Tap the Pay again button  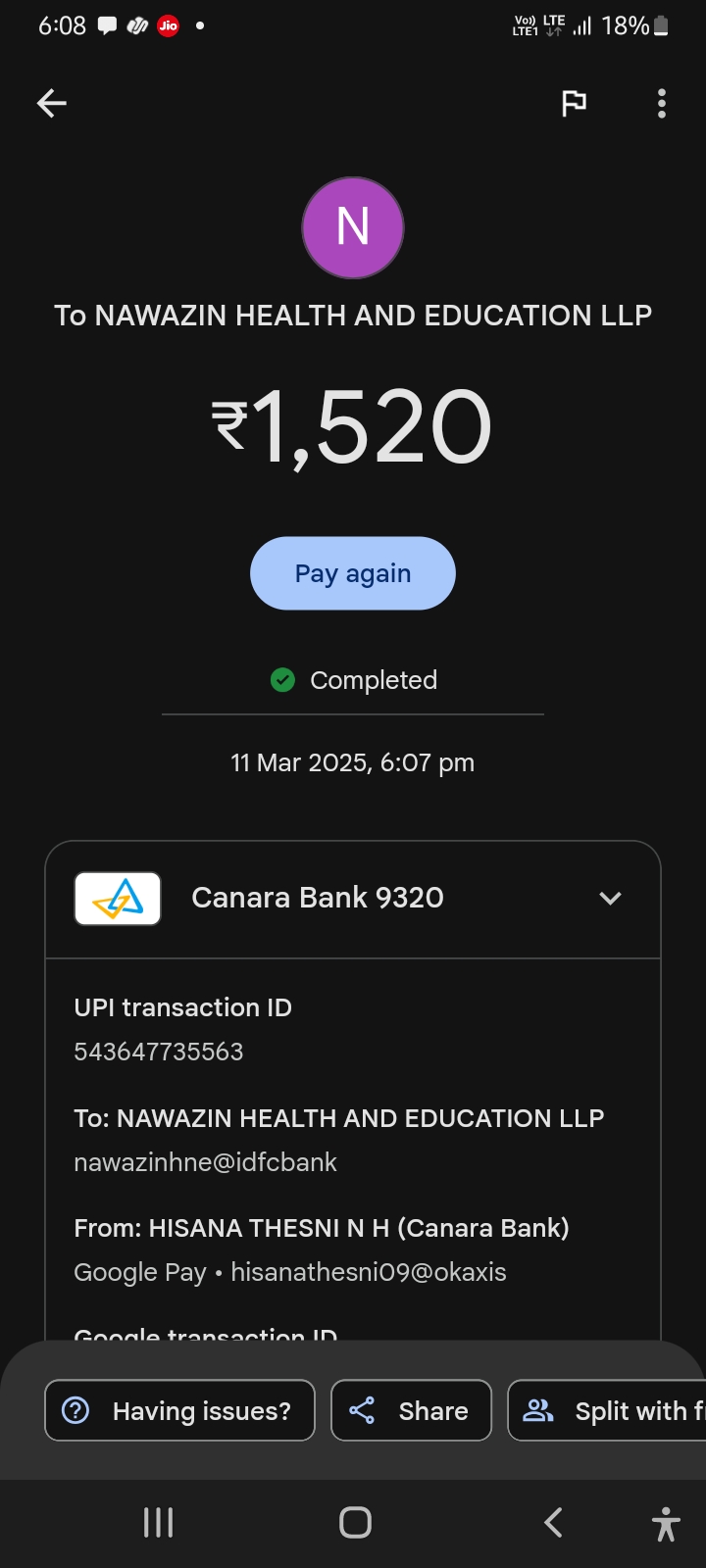[x=353, y=573]
